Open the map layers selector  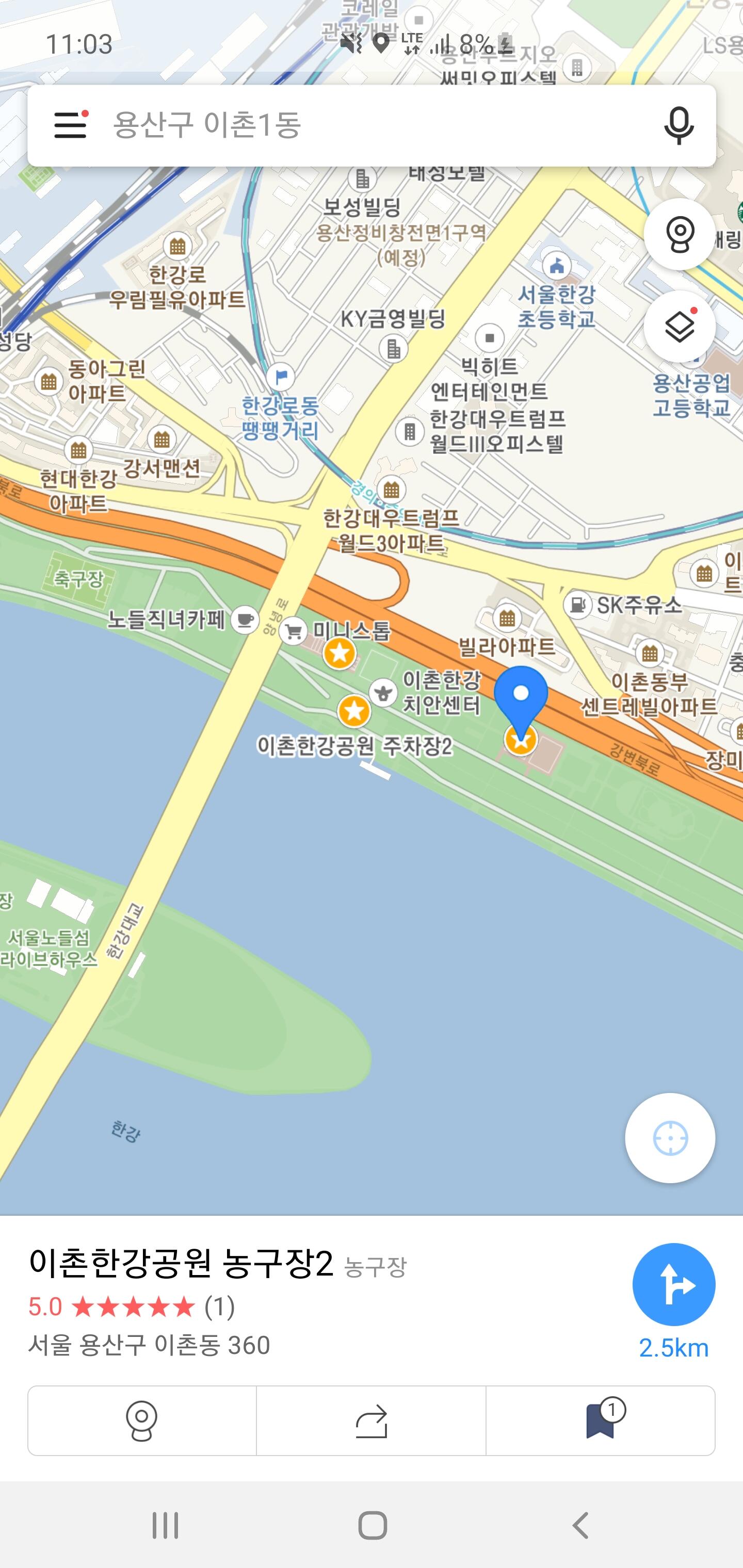point(679,328)
